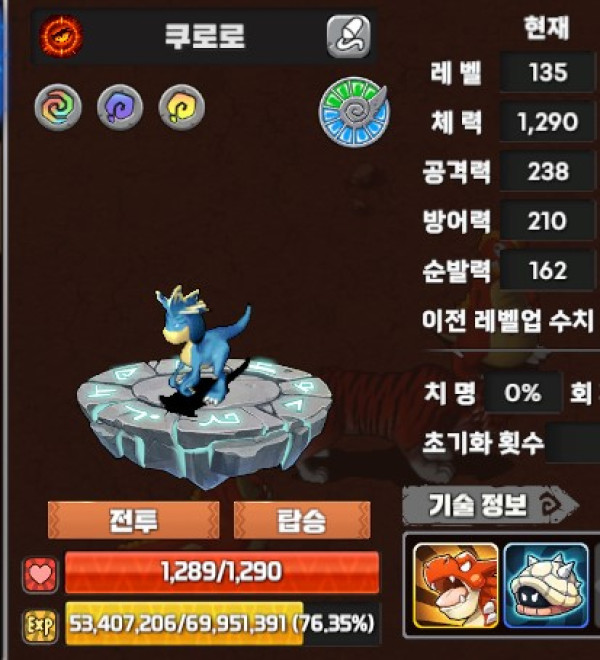
Task: Select the 전투 button
Action: click(133, 520)
